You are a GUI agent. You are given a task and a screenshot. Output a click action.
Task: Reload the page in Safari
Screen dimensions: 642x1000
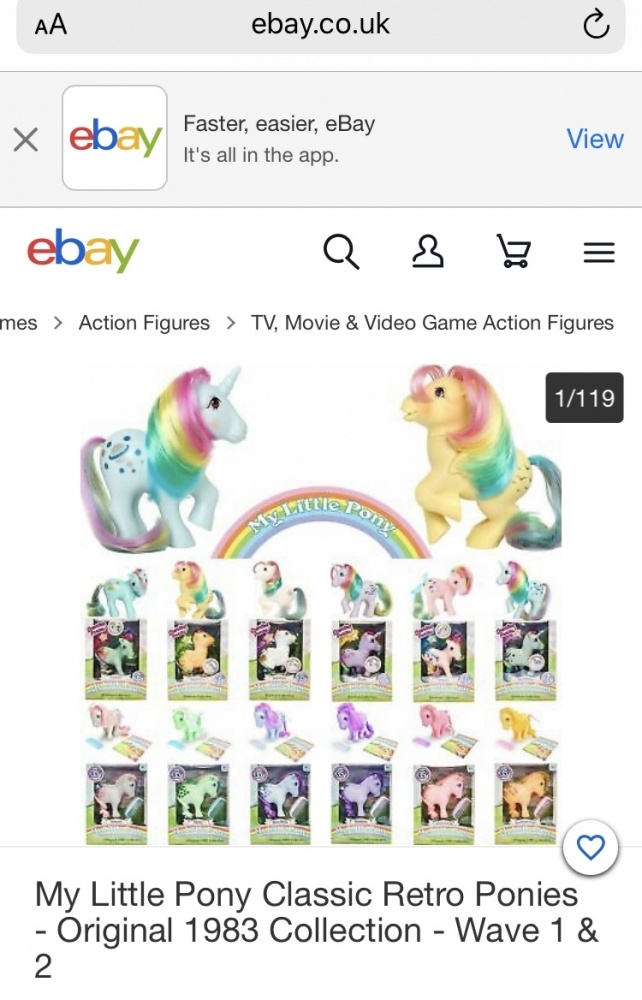click(x=596, y=26)
